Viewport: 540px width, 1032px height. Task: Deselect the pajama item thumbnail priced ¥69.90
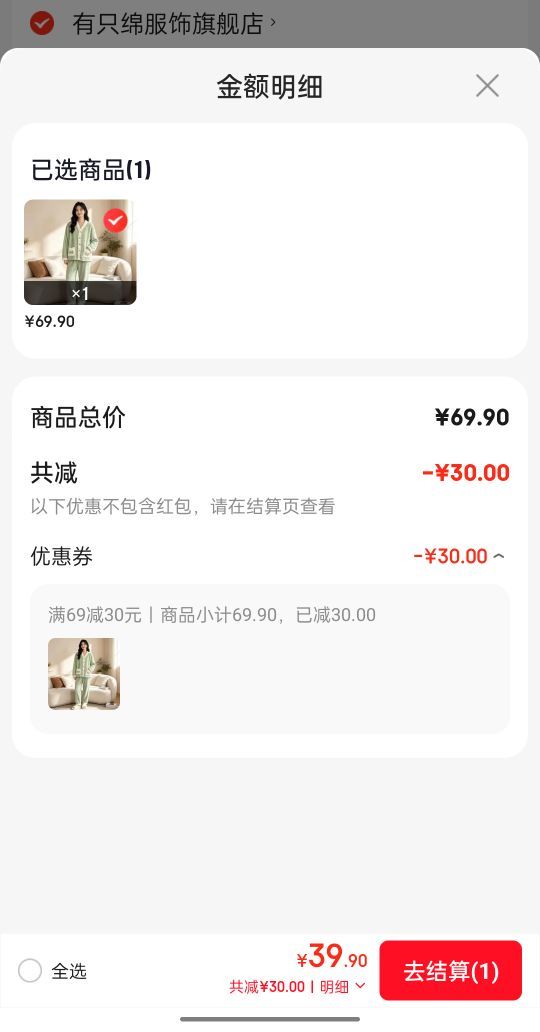pos(115,221)
